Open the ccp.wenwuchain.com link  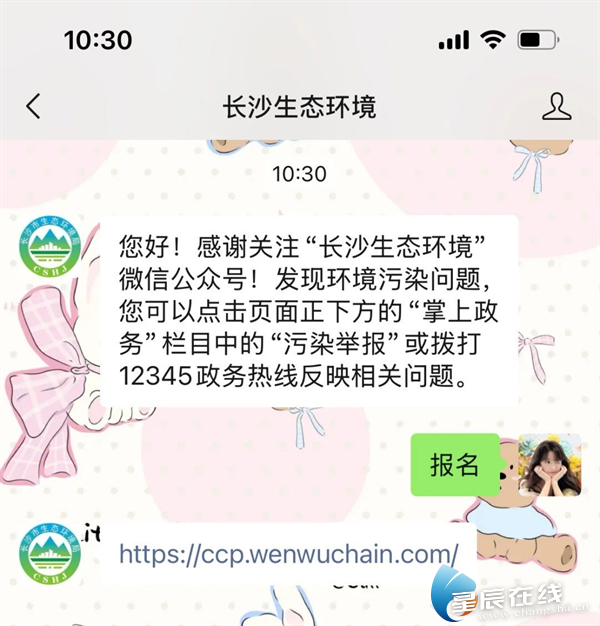coord(289,553)
